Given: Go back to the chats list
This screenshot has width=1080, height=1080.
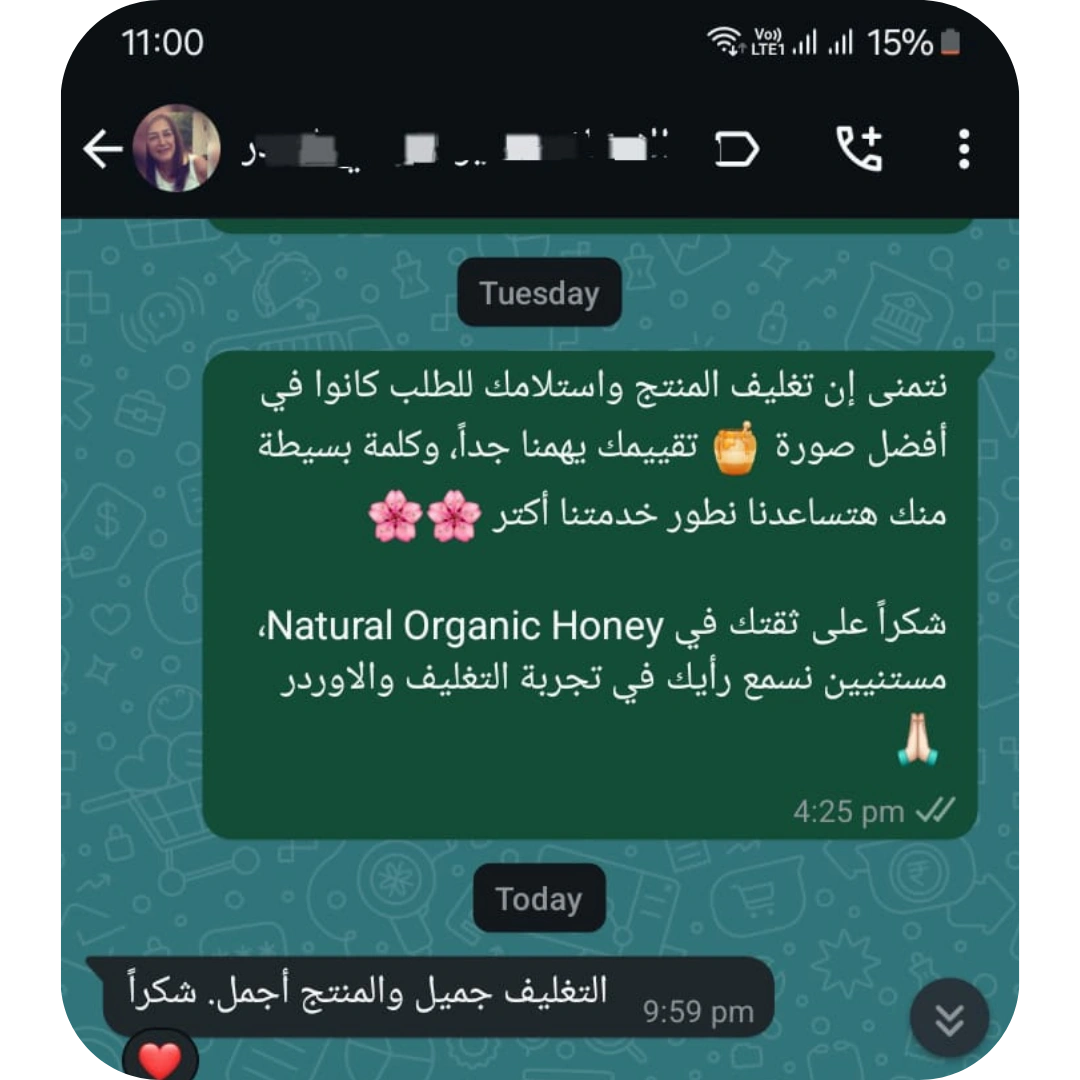Looking at the screenshot, I should pos(102,150).
